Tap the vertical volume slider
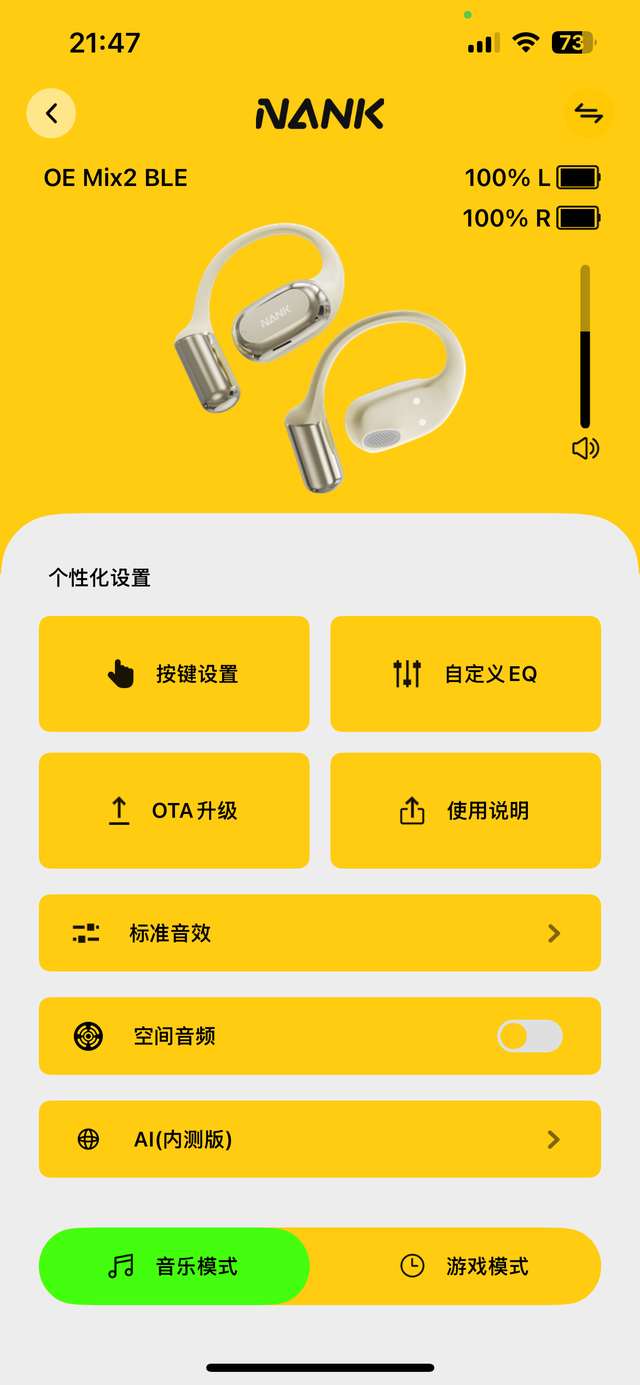 (x=585, y=347)
